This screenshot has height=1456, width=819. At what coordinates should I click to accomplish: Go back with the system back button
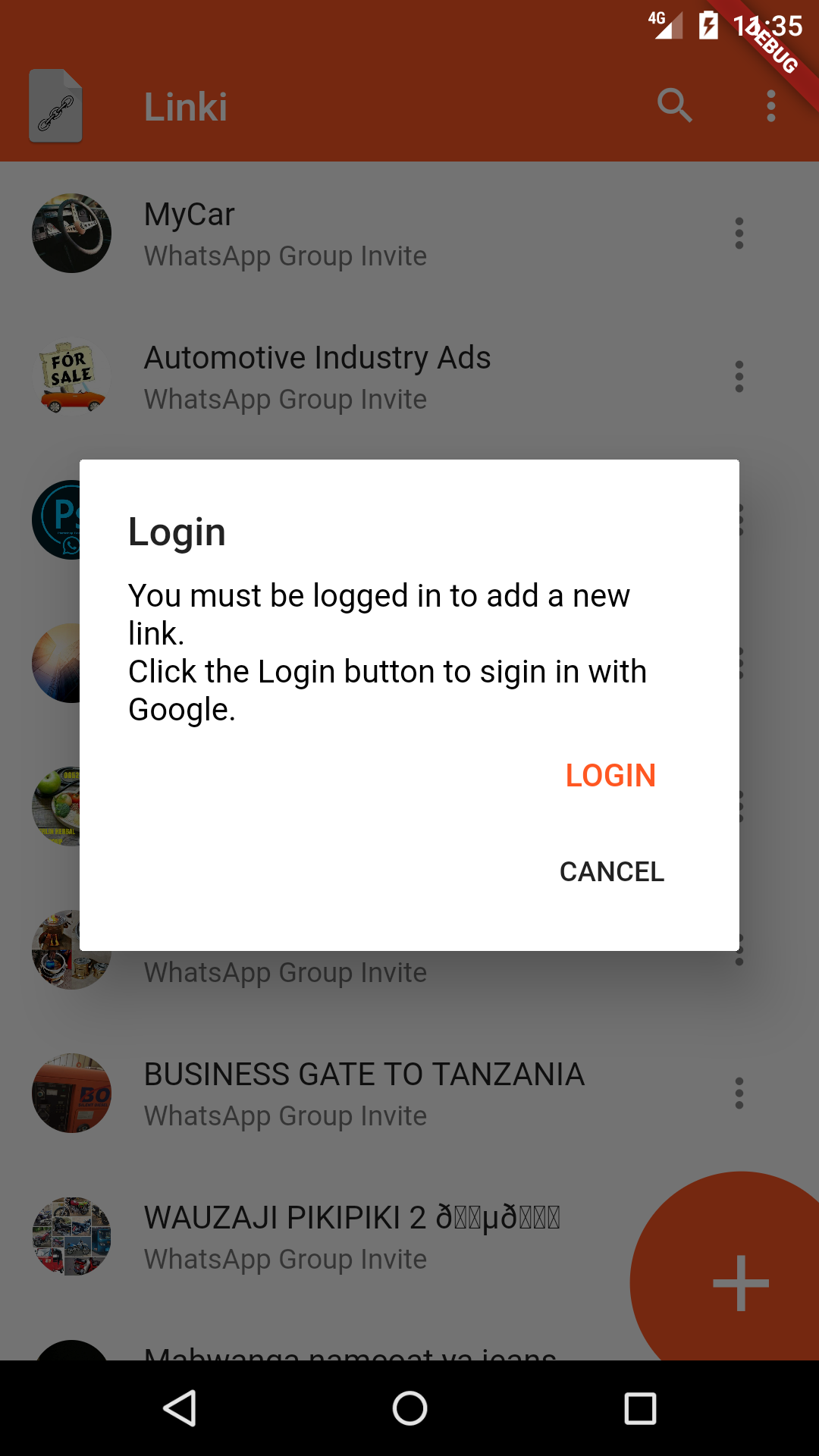tap(180, 1408)
